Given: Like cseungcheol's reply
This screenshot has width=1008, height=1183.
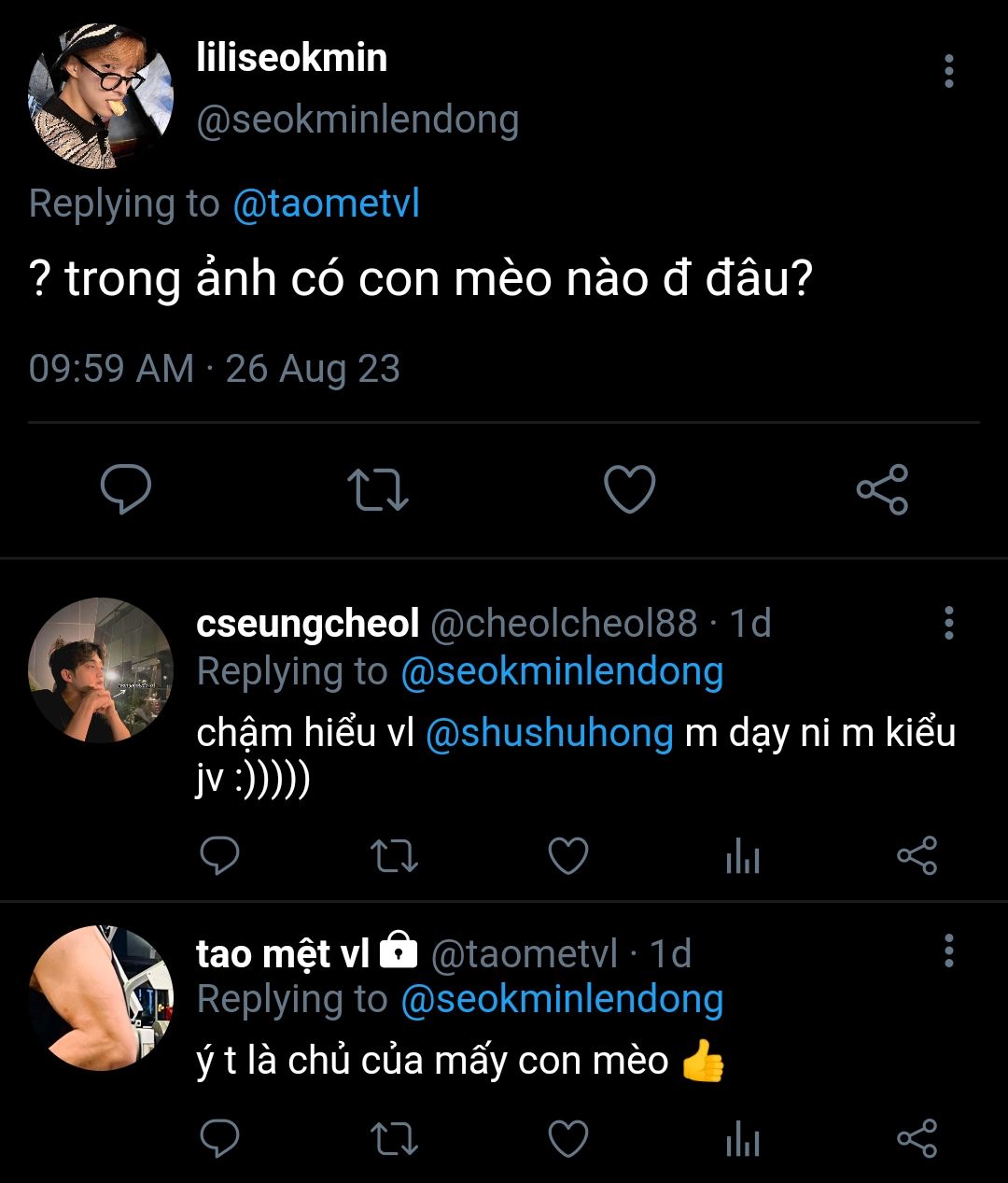Looking at the screenshot, I should pyautogui.click(x=567, y=855).
